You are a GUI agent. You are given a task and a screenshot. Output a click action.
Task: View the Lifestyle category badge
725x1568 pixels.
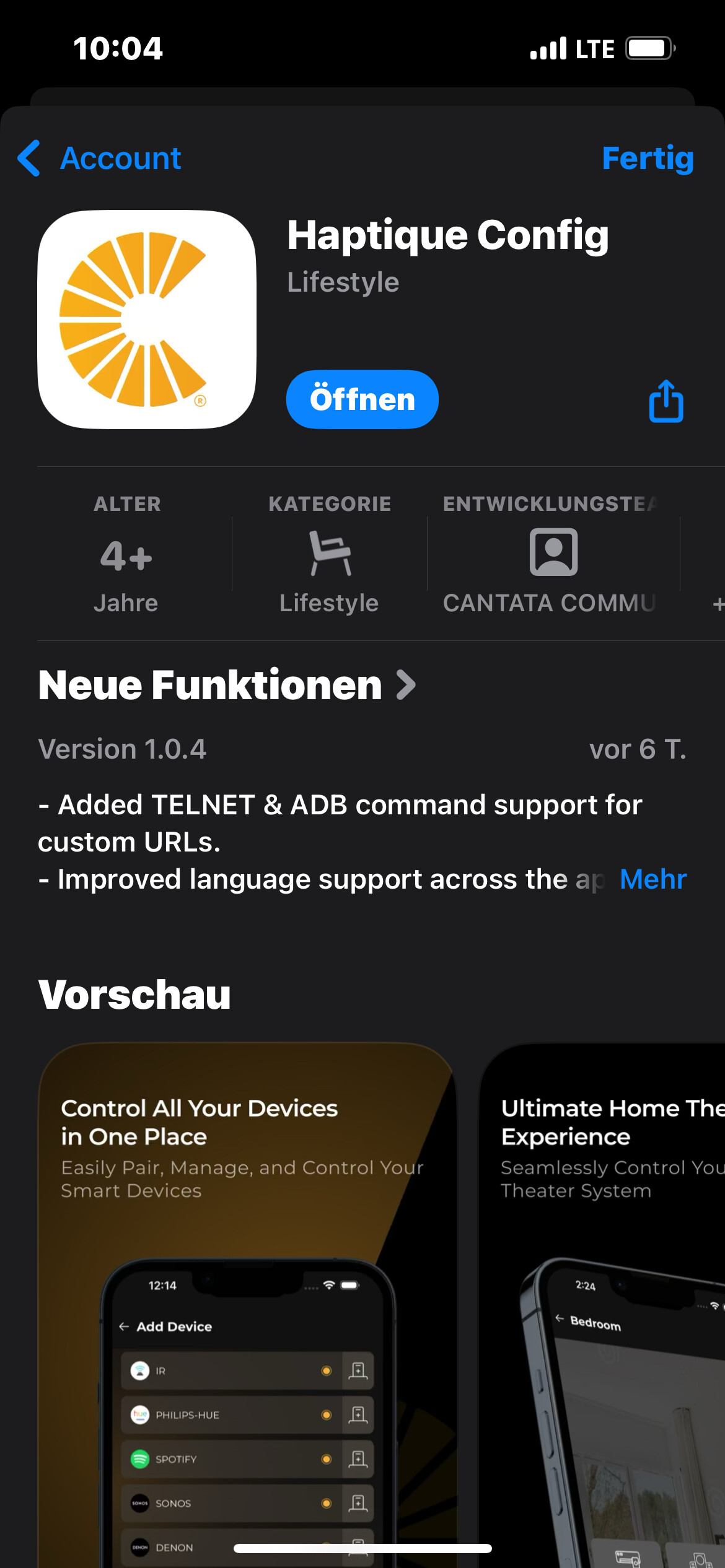click(329, 553)
